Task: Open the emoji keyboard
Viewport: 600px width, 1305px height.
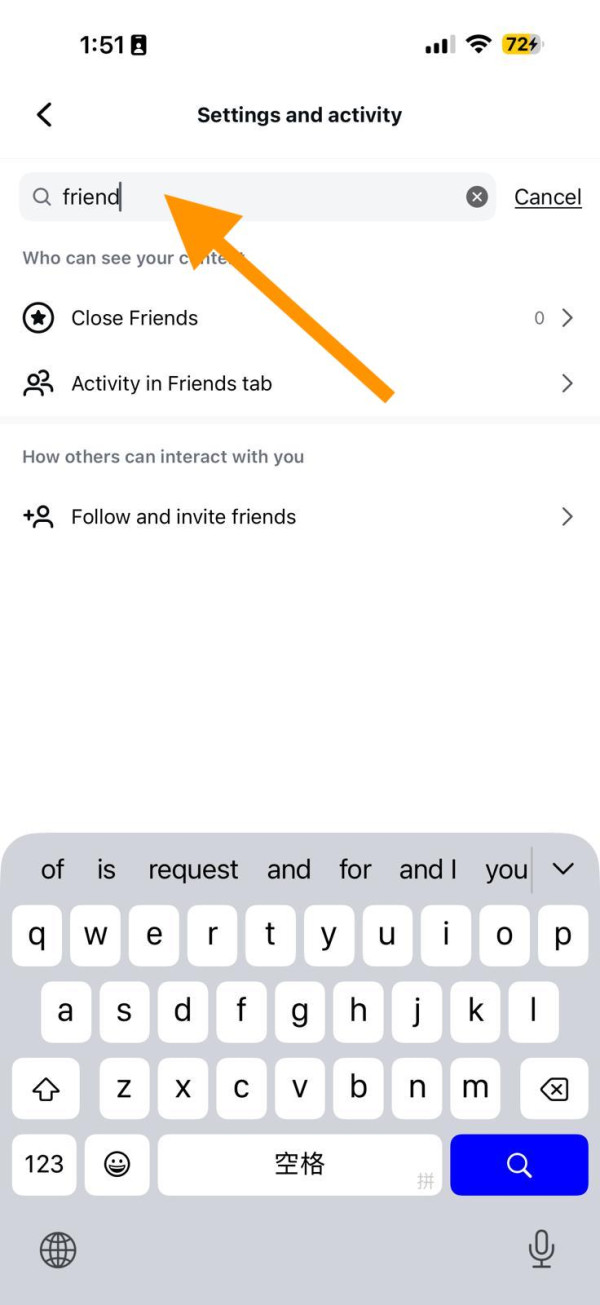Action: 117,1164
